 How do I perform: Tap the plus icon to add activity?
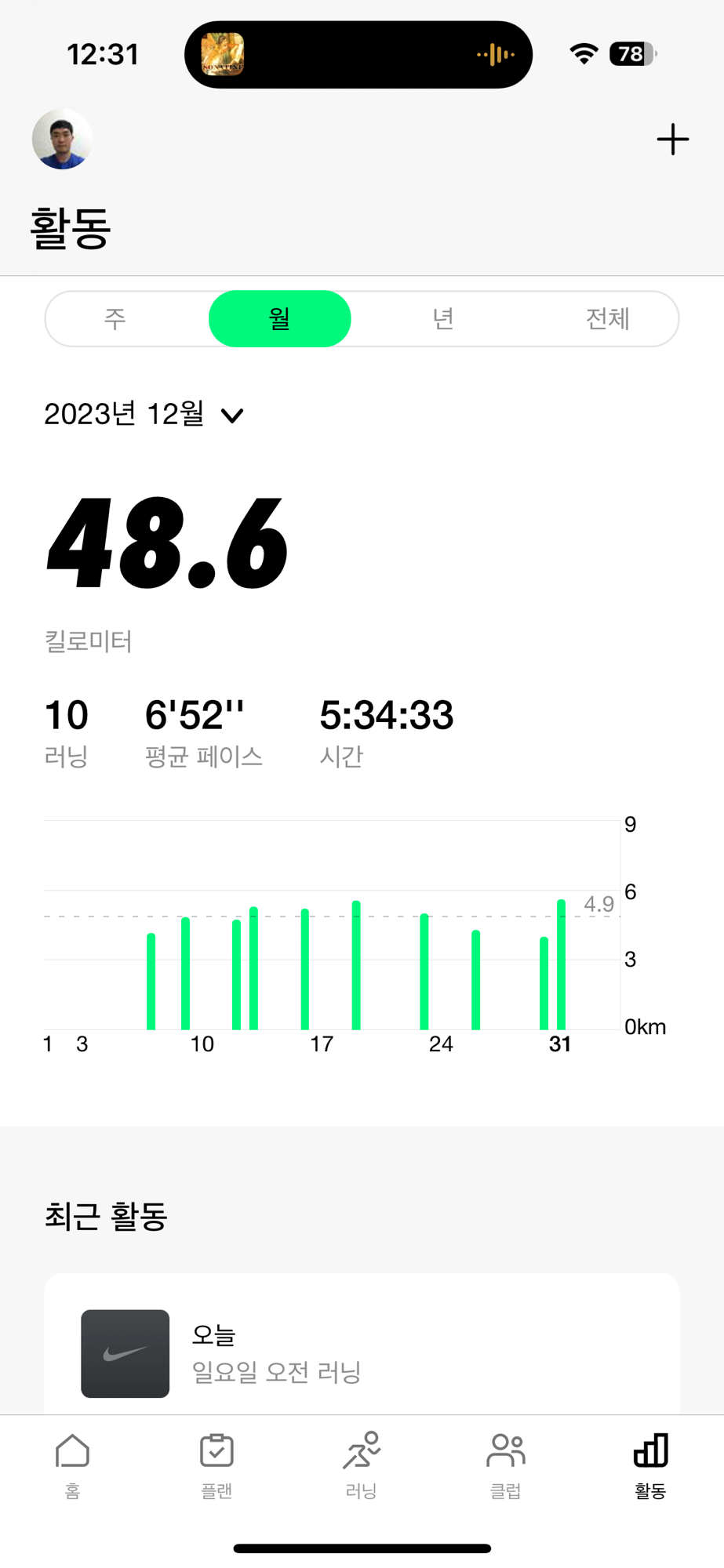pos(672,140)
